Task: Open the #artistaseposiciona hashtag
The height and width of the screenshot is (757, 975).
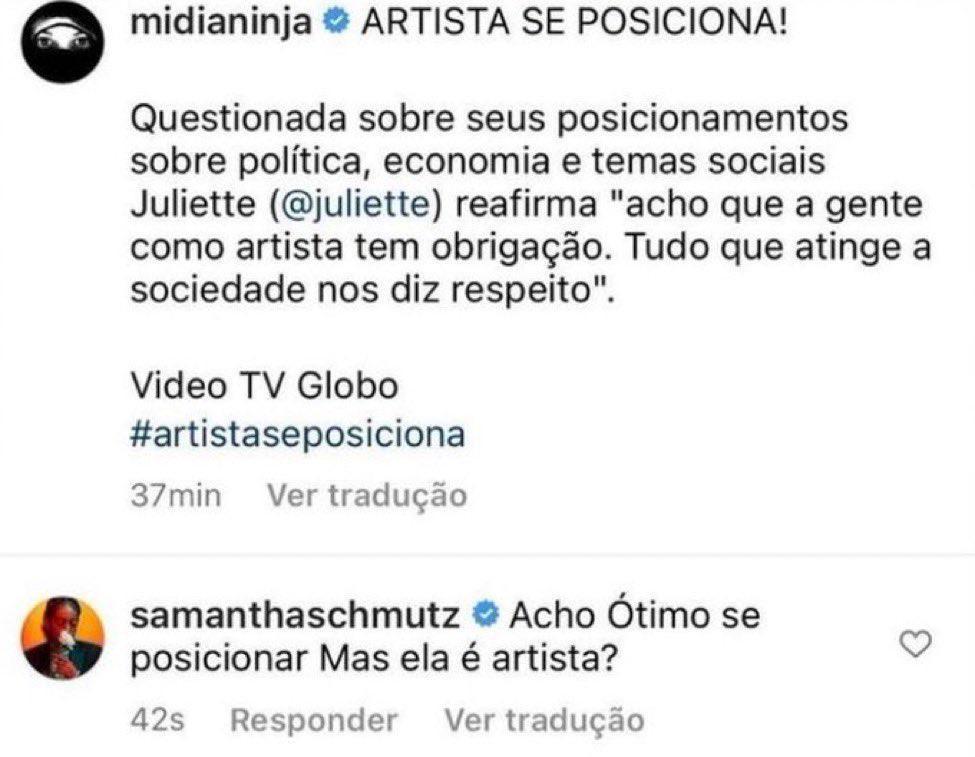Action: tap(298, 435)
